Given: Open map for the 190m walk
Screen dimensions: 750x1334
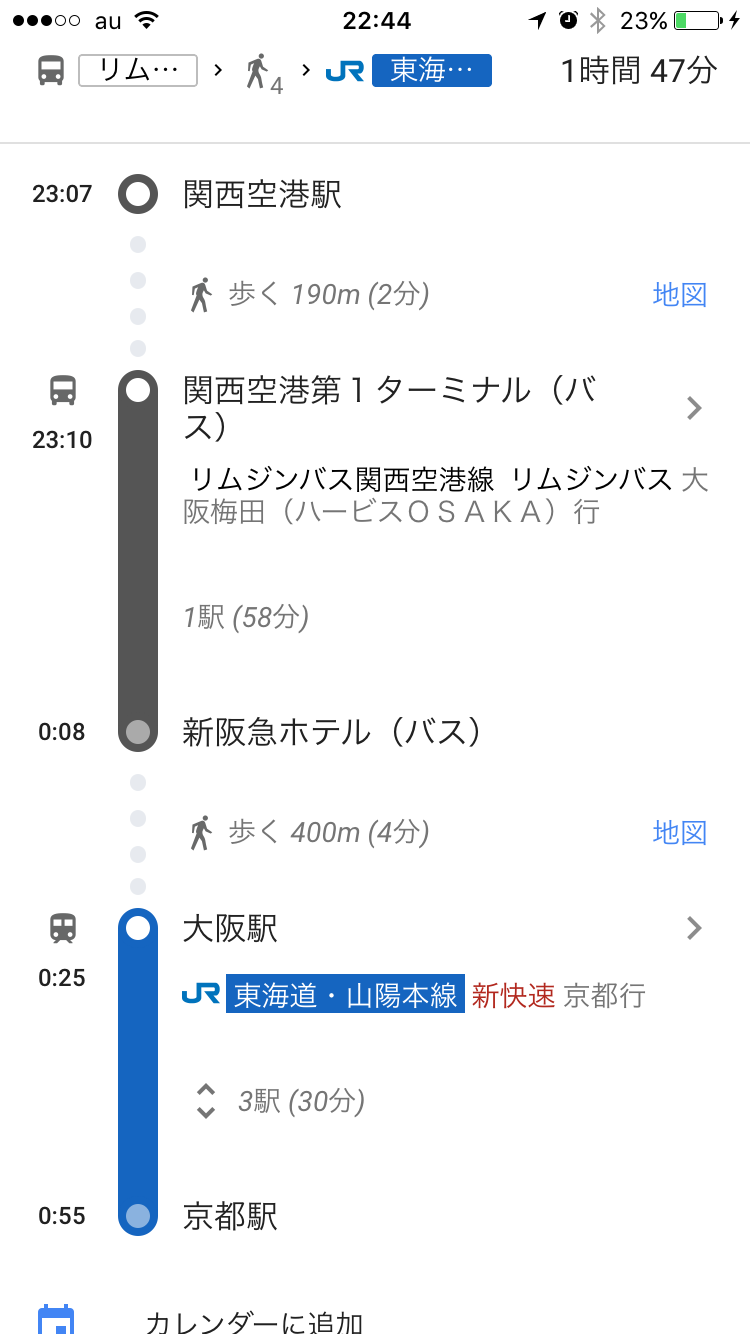Looking at the screenshot, I should point(680,295).
